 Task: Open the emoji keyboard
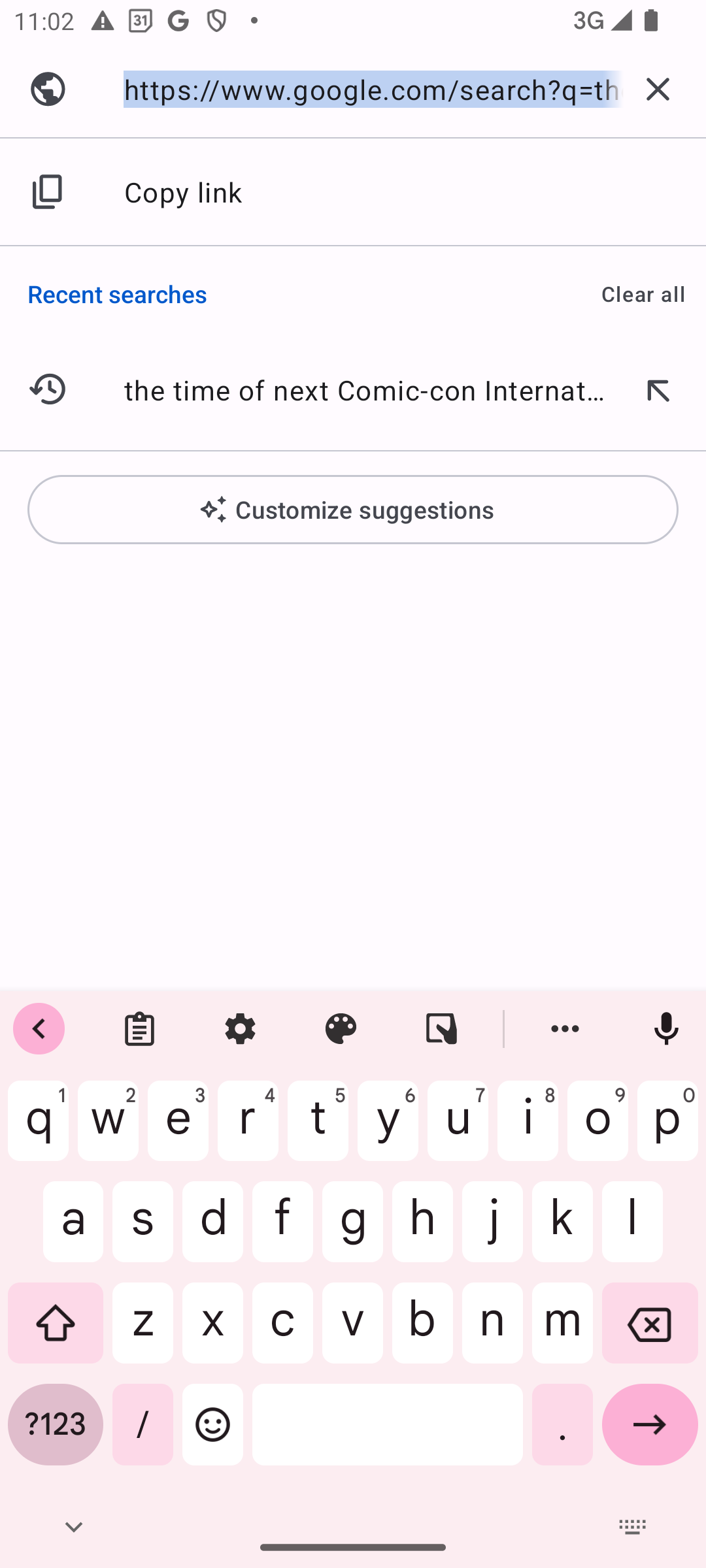[212, 1424]
